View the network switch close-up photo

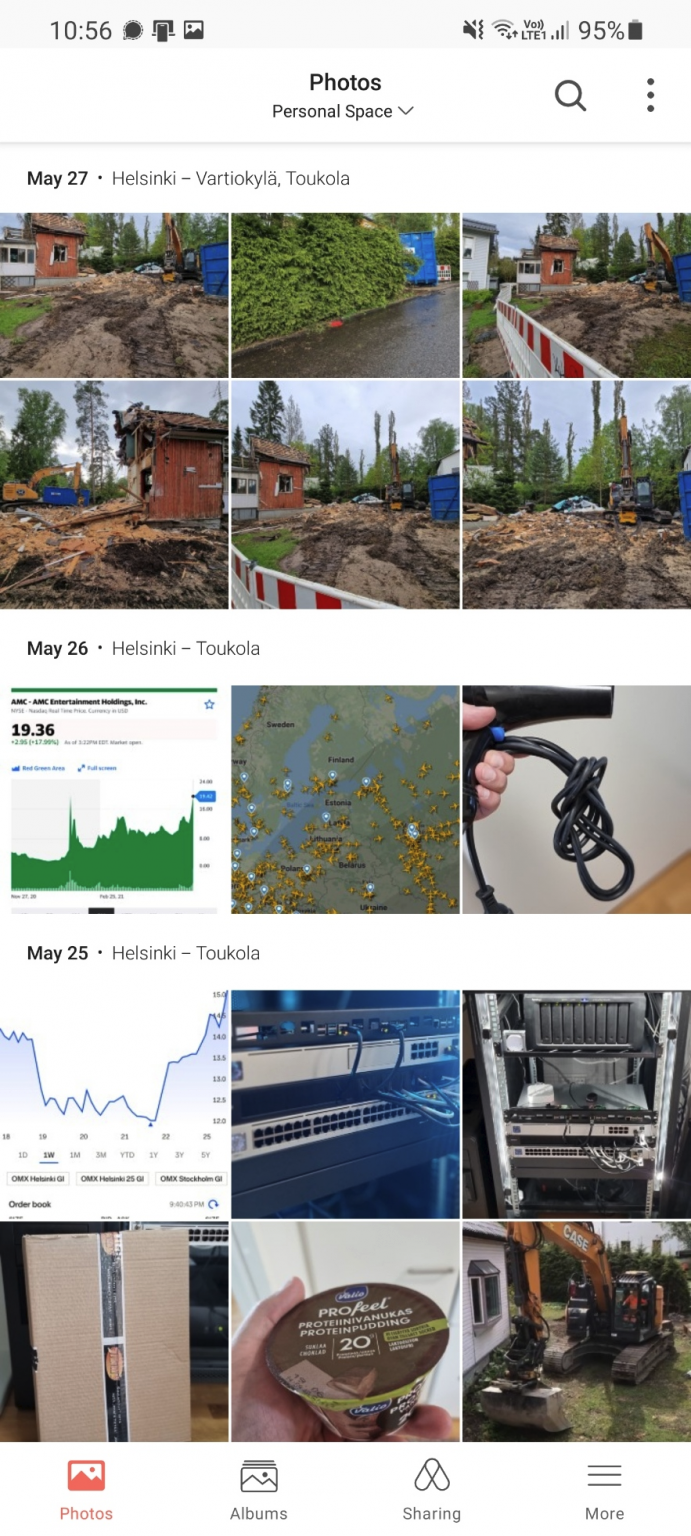[345, 1104]
